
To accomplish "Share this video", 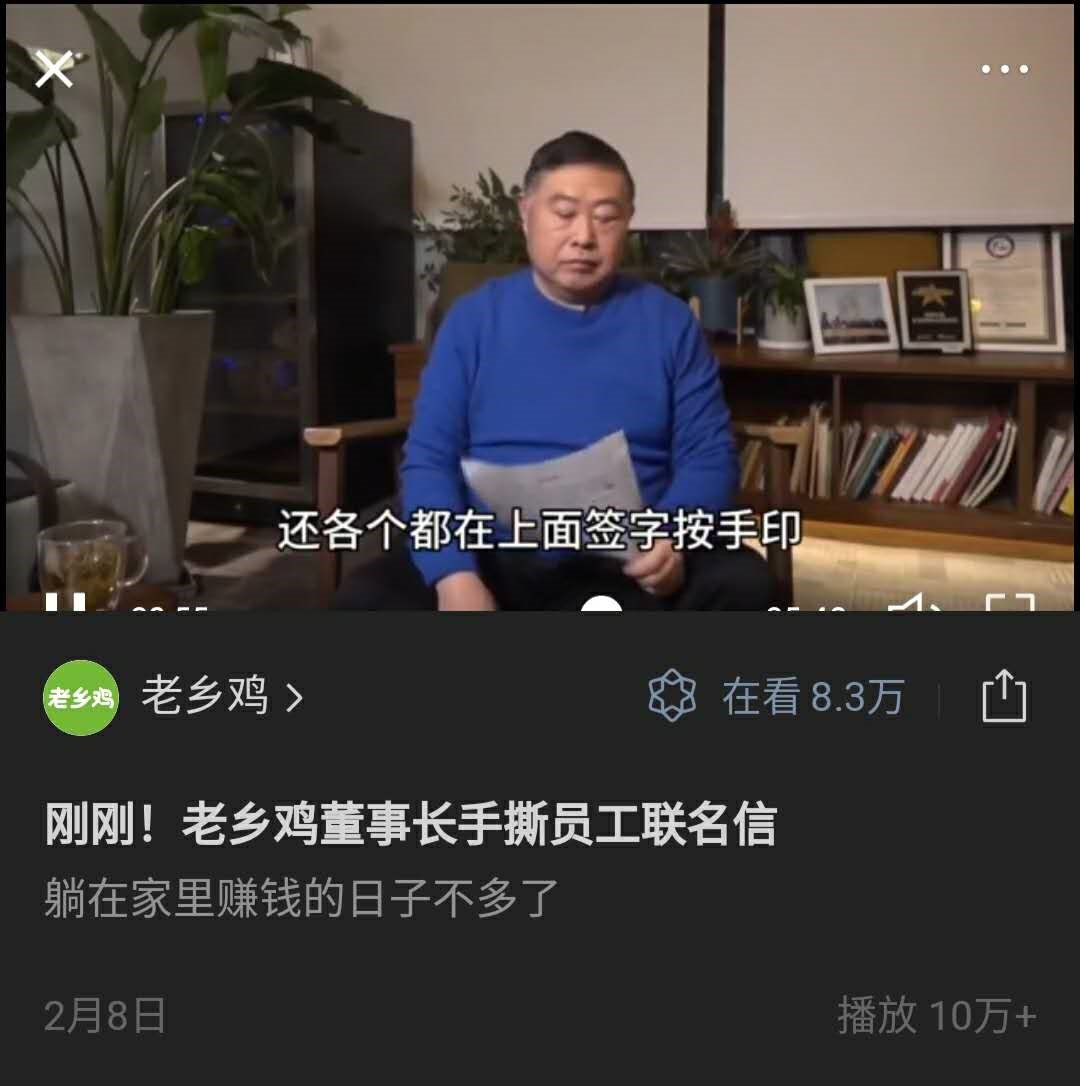I will tap(1004, 697).
